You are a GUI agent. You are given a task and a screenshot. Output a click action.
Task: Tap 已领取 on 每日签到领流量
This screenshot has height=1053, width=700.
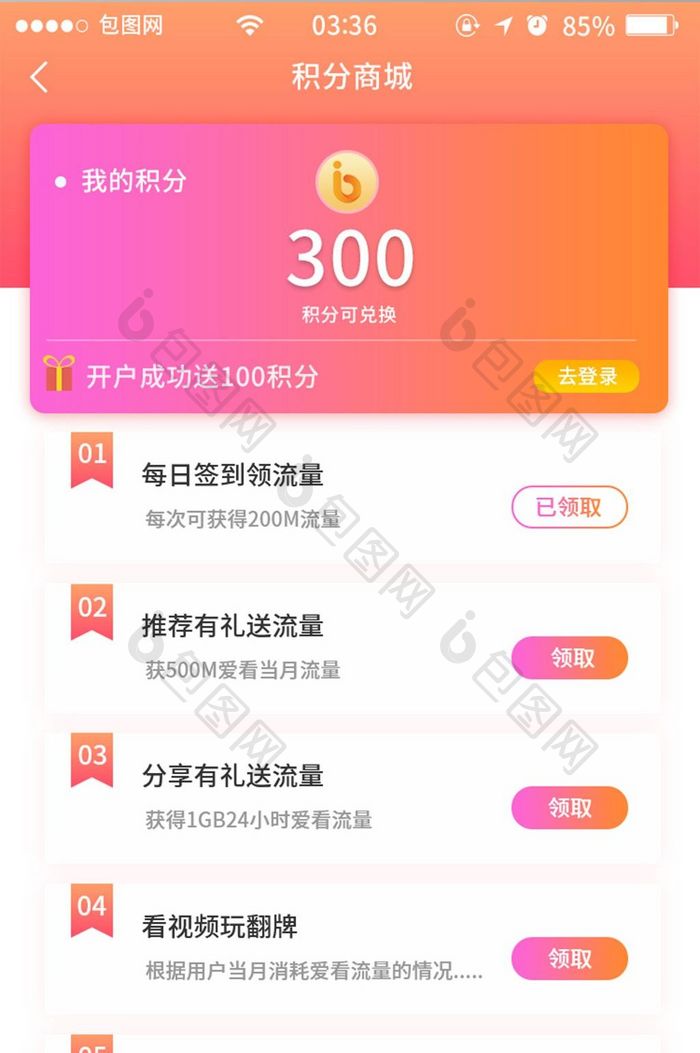point(569,507)
